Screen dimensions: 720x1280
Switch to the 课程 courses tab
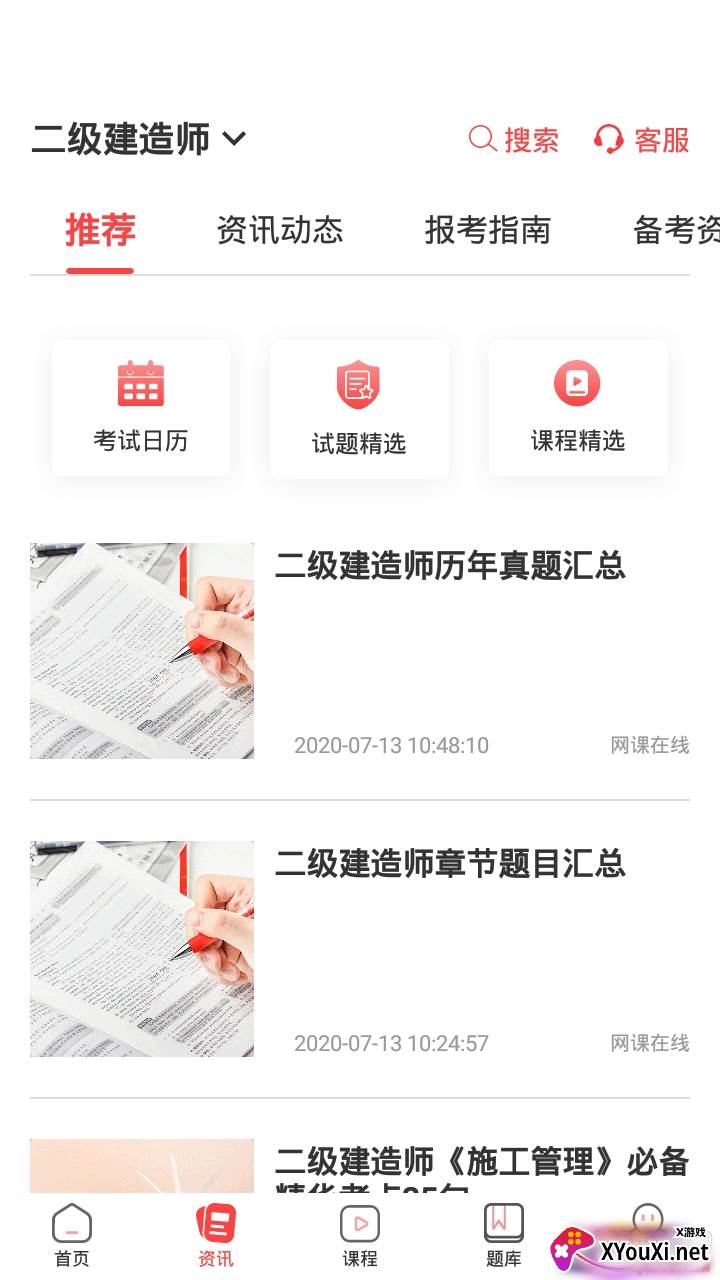point(360,1236)
